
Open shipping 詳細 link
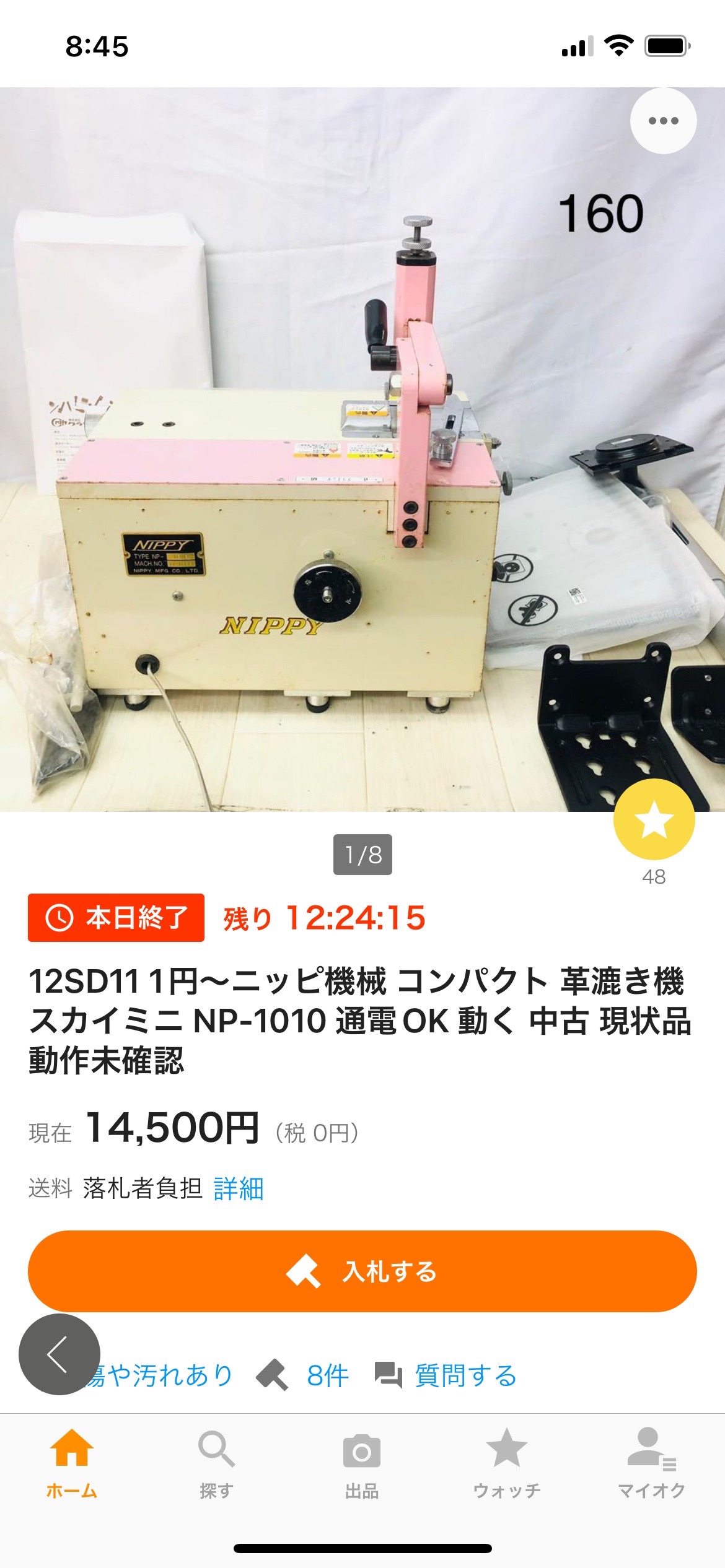click(239, 1188)
